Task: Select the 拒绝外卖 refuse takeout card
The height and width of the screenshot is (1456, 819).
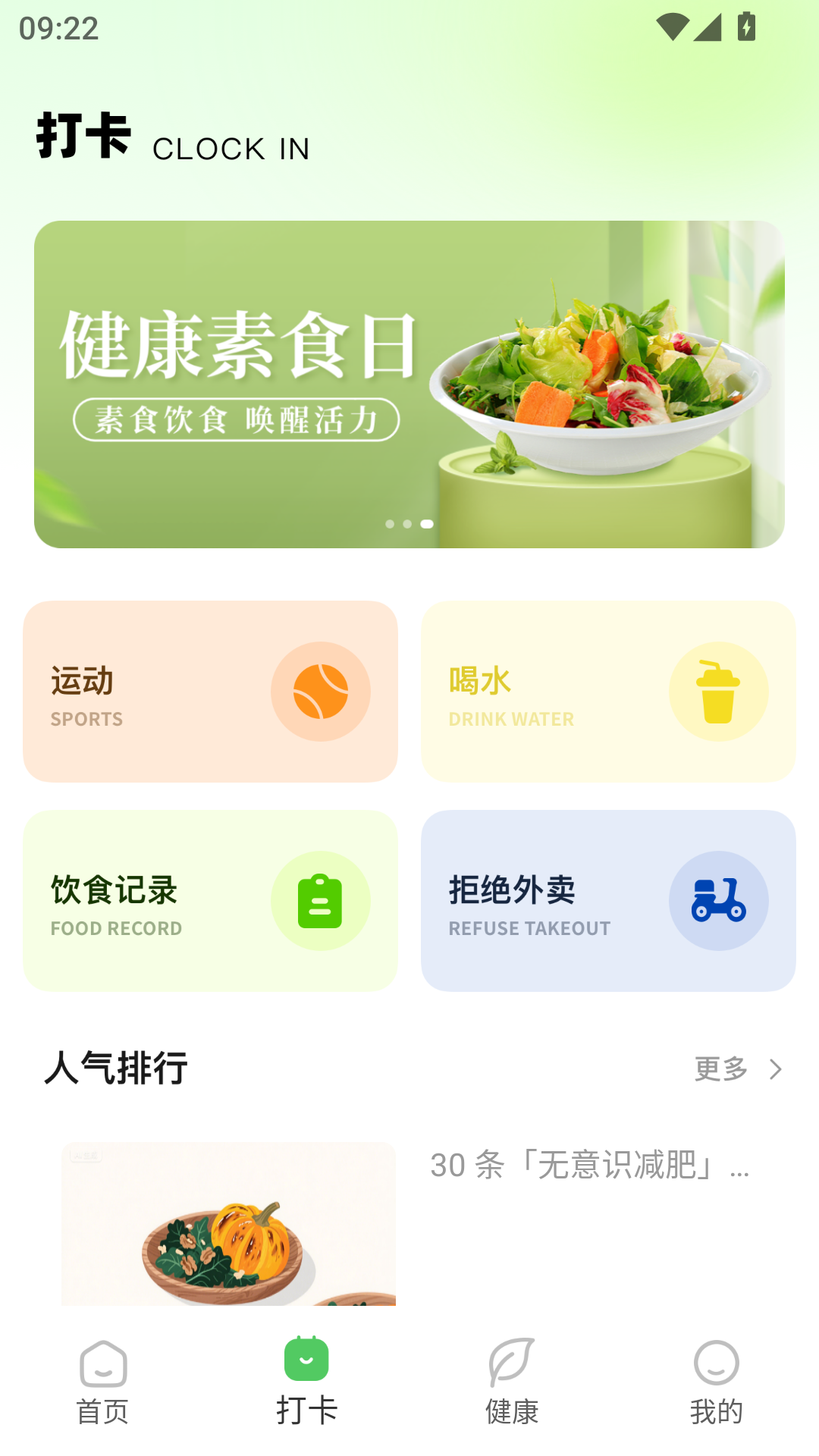Action: coord(609,900)
